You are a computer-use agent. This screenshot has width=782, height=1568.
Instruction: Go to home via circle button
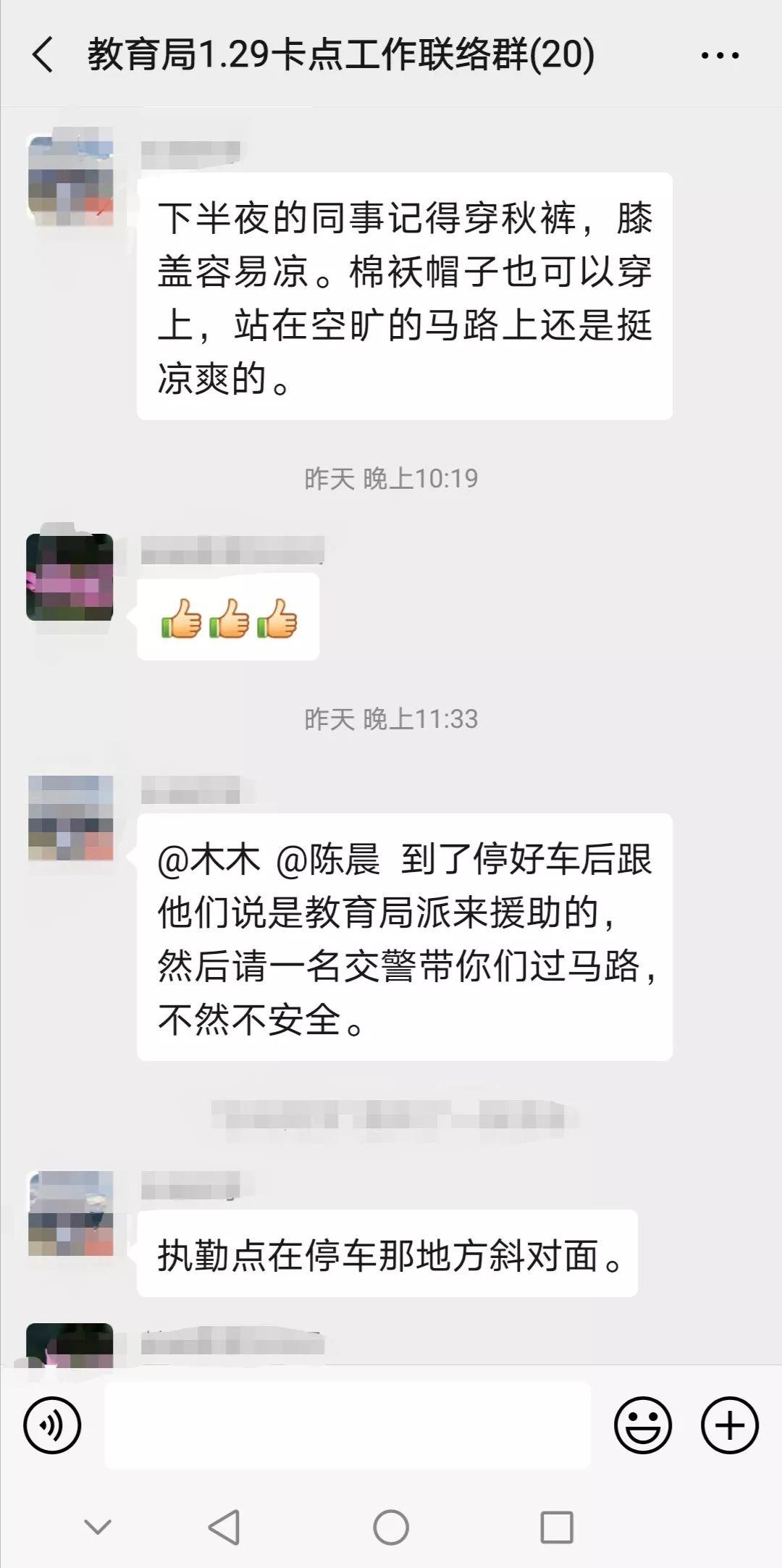click(x=391, y=1527)
